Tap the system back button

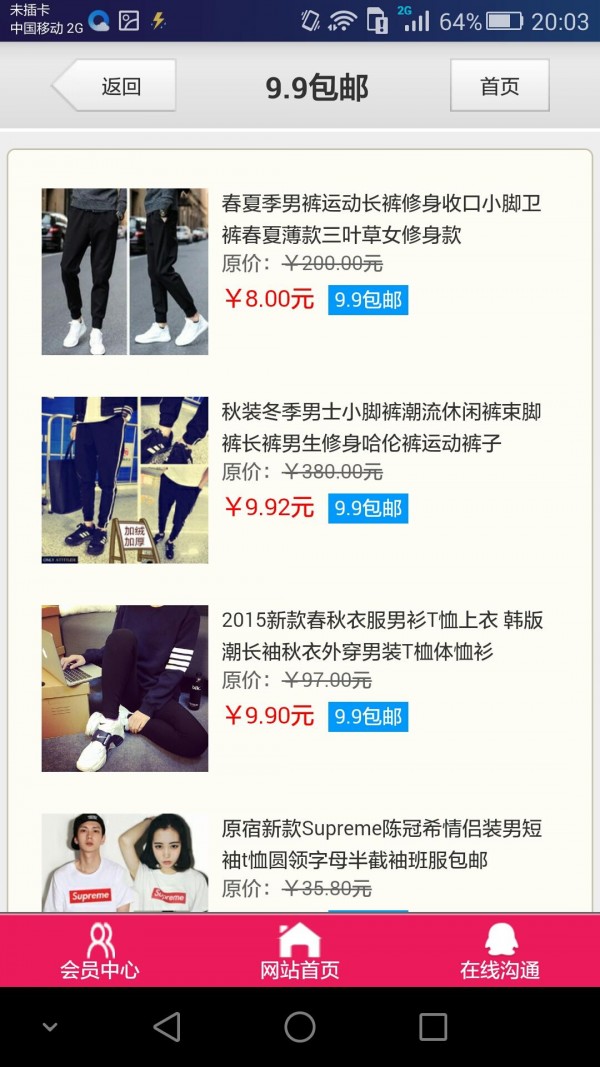[167, 1026]
